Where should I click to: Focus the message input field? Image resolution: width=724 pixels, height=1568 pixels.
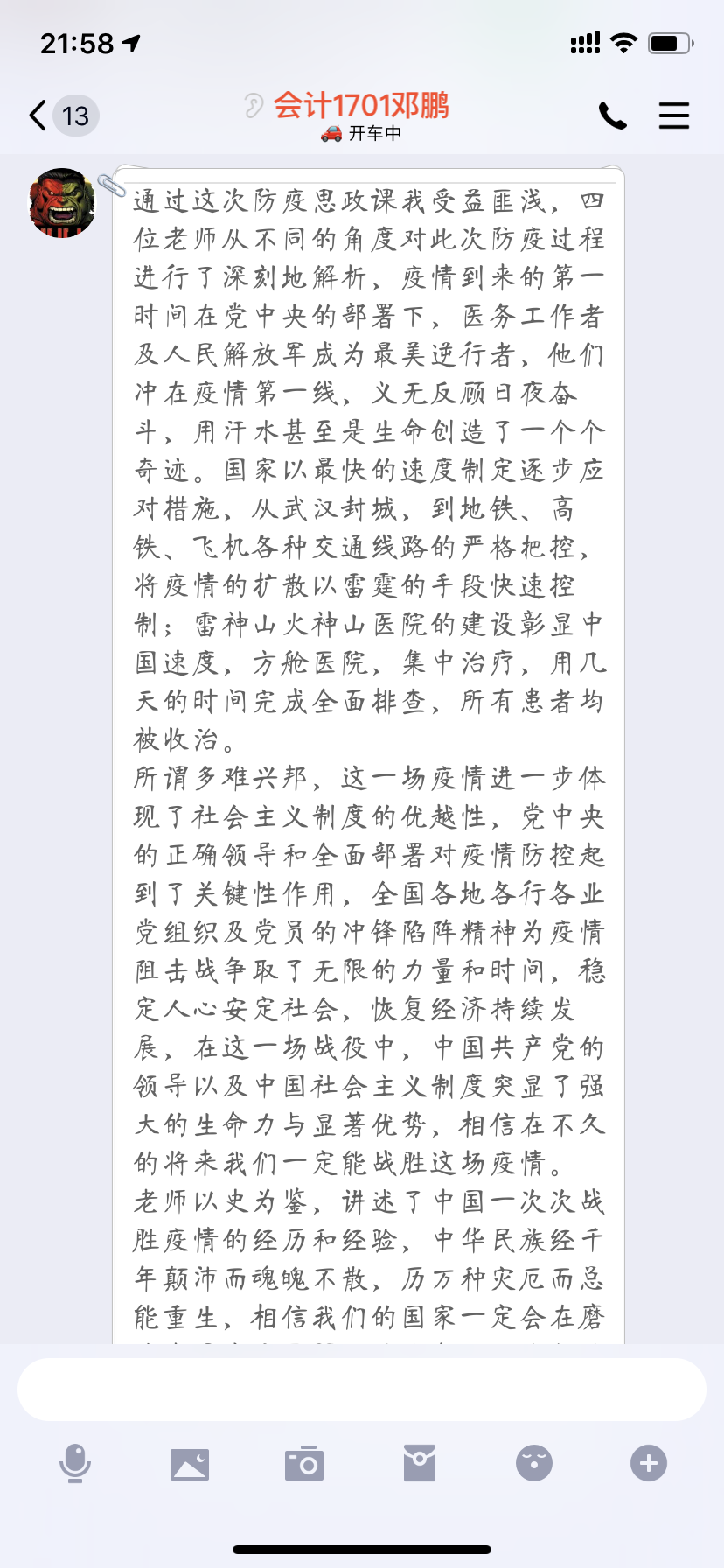click(x=362, y=1389)
